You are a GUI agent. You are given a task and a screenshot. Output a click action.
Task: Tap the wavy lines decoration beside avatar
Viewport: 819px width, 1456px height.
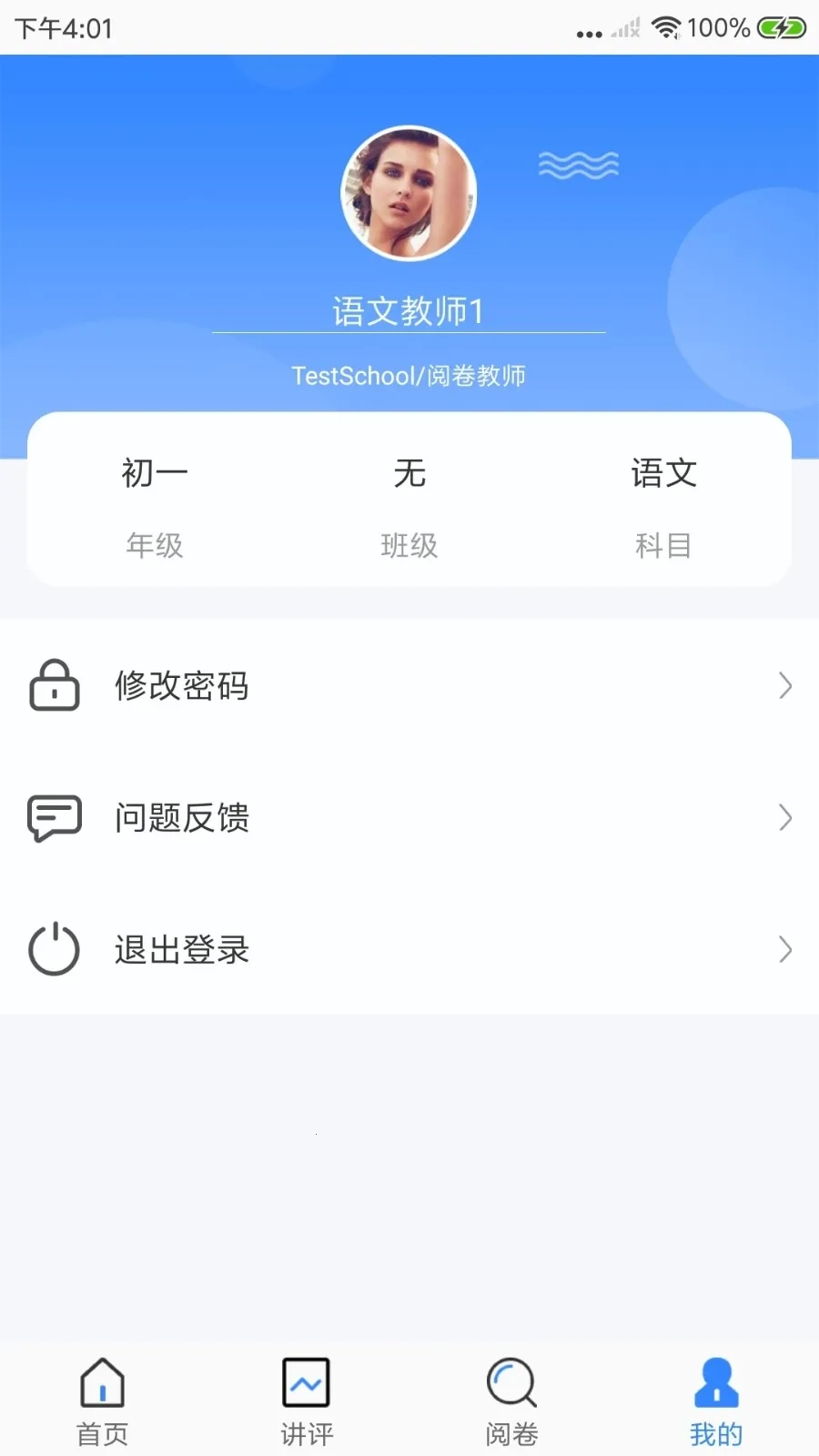pos(578,164)
